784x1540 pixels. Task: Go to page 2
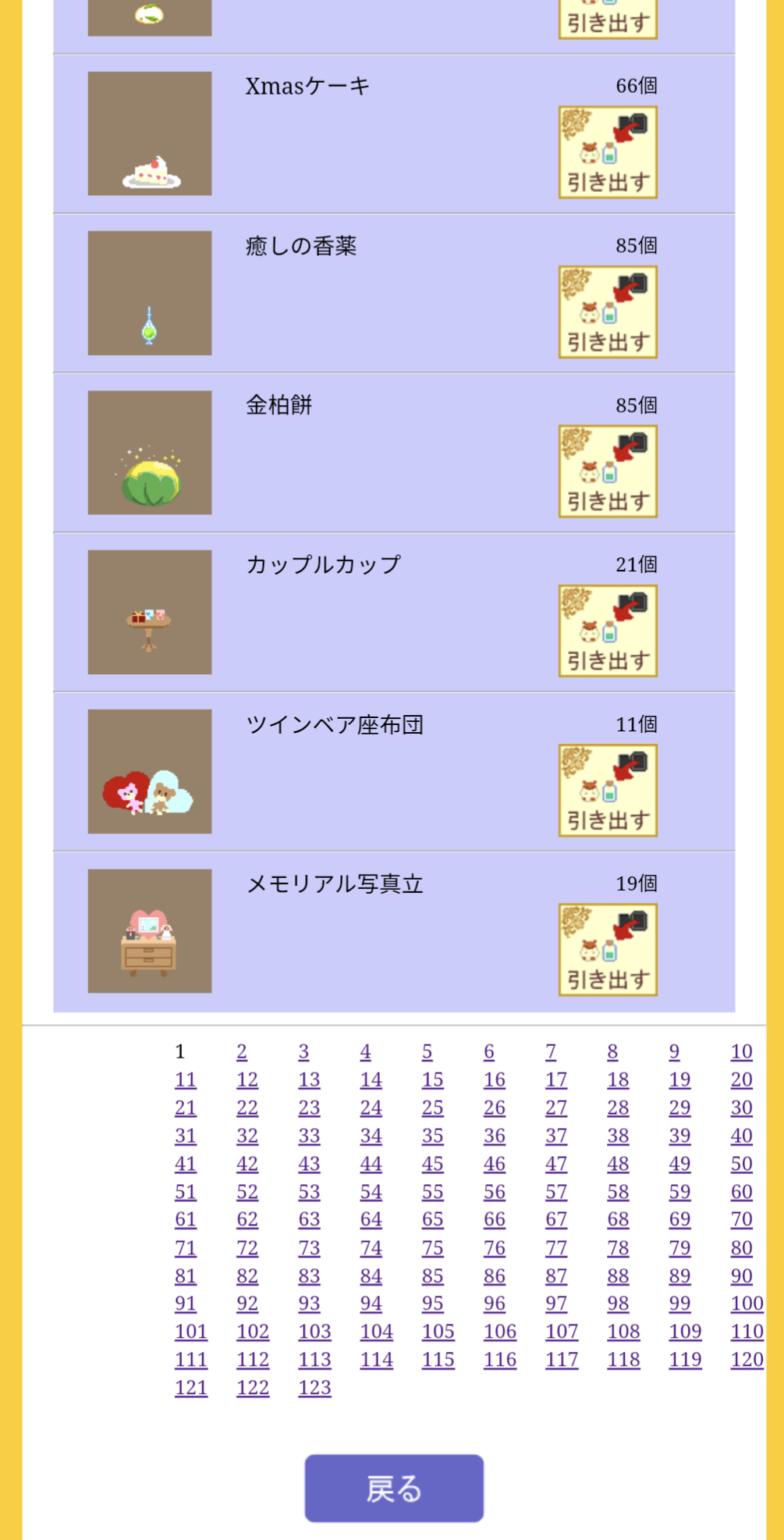pyautogui.click(x=242, y=1052)
